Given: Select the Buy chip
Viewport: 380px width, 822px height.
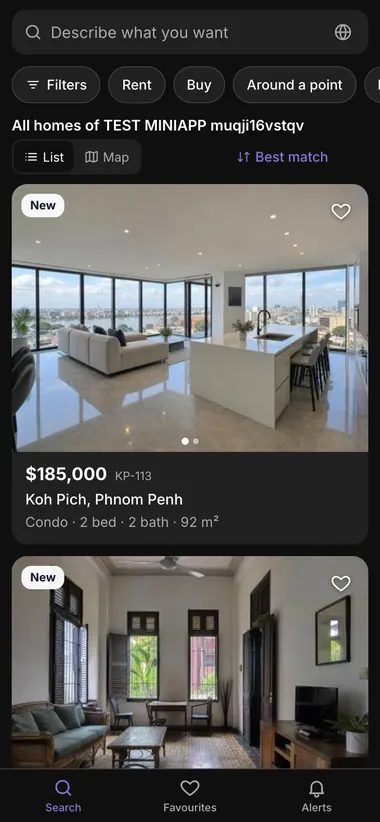Looking at the screenshot, I should pyautogui.click(x=199, y=85).
